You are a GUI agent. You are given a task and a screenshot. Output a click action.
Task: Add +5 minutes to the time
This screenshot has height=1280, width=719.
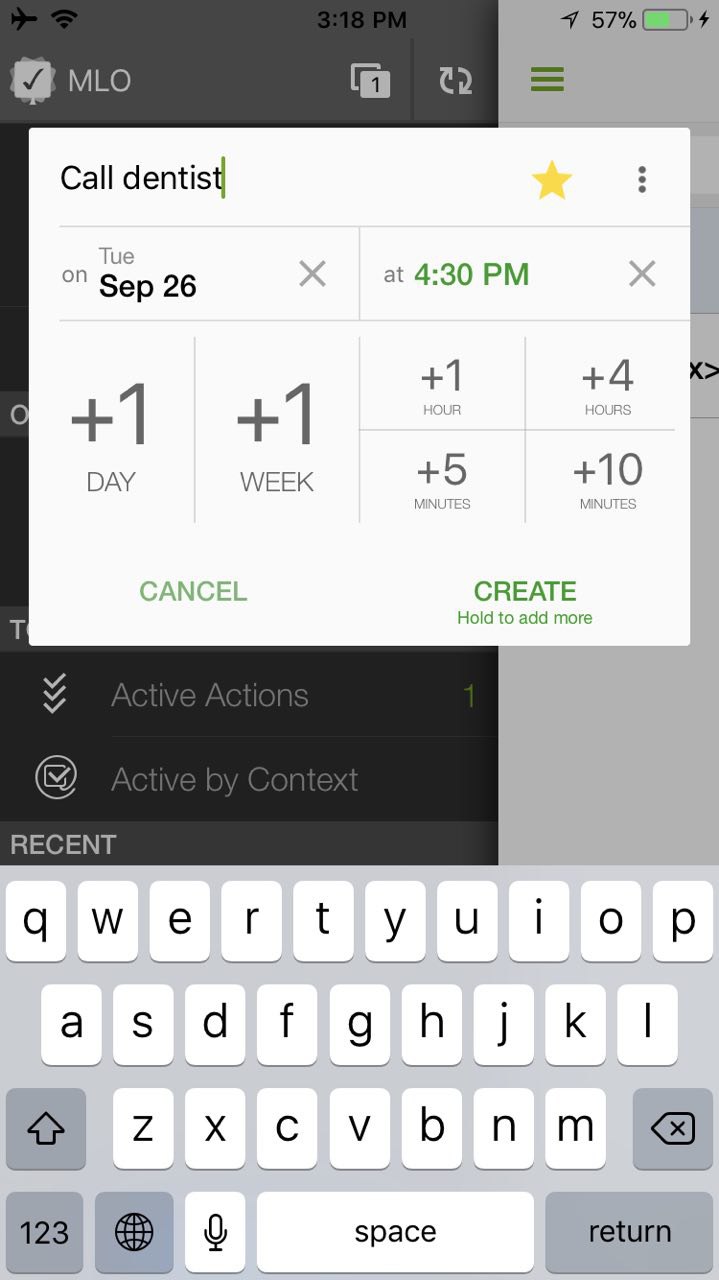point(442,477)
